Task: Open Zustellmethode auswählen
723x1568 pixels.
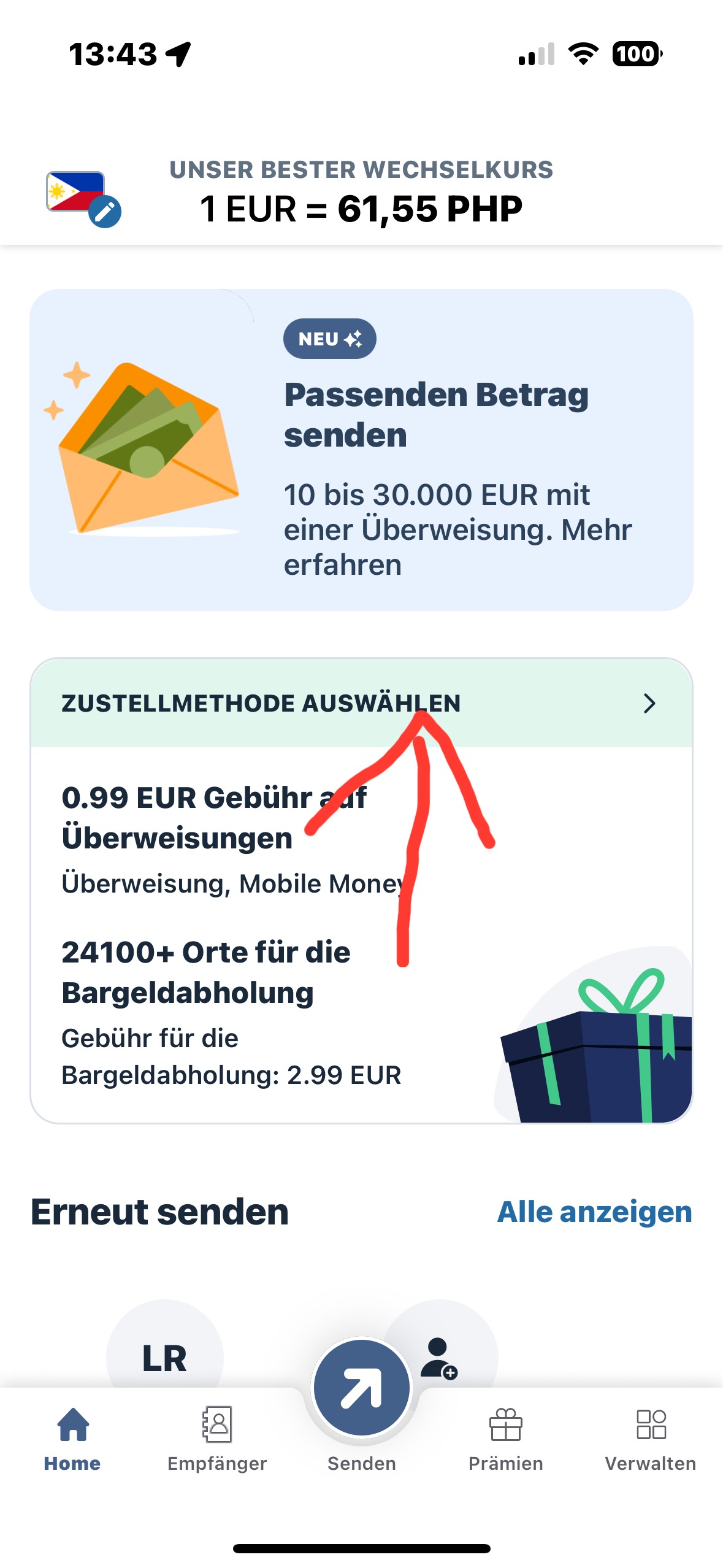Action: click(361, 703)
